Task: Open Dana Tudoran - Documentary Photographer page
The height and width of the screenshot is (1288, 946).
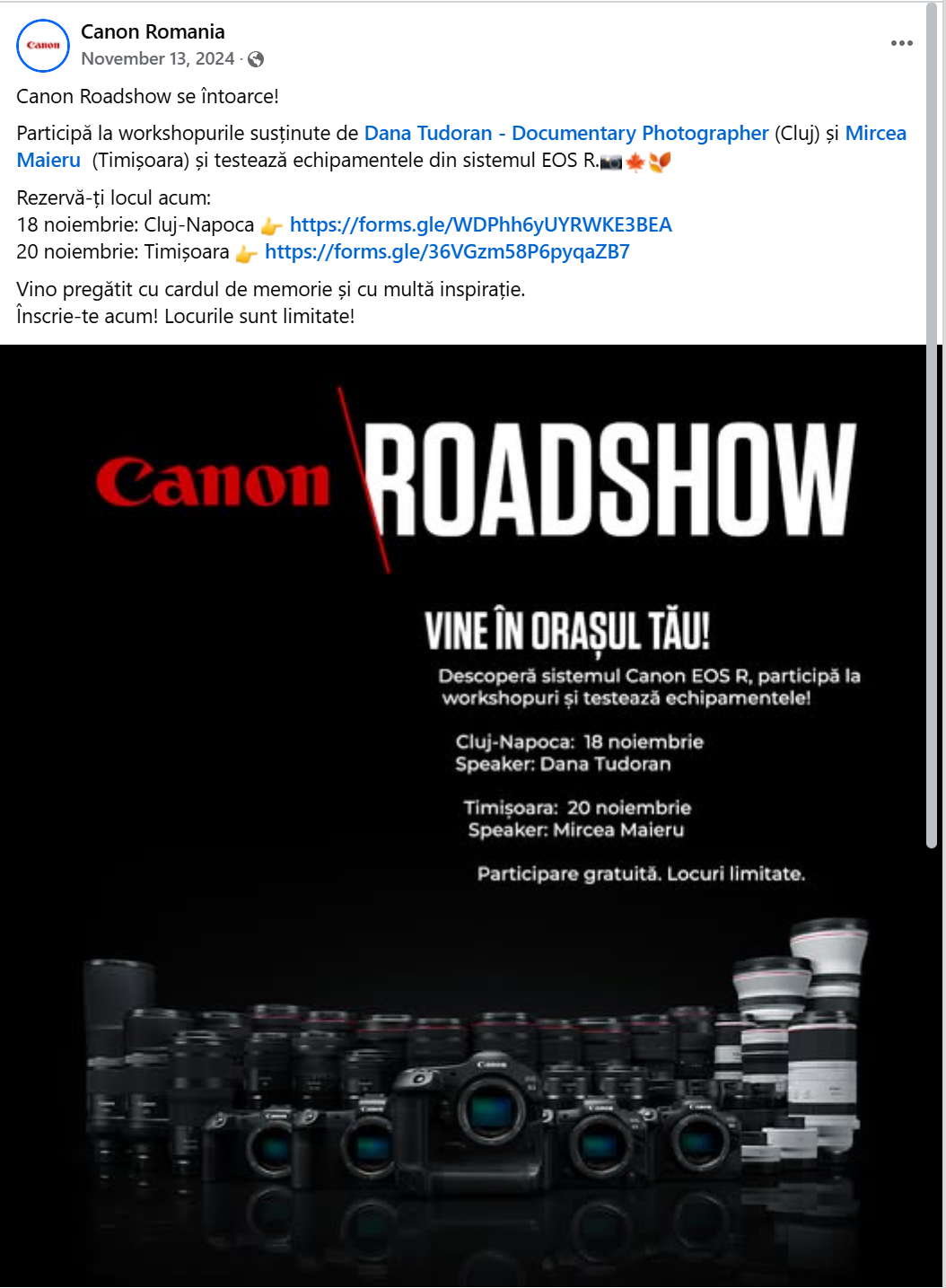Action: click(x=565, y=134)
